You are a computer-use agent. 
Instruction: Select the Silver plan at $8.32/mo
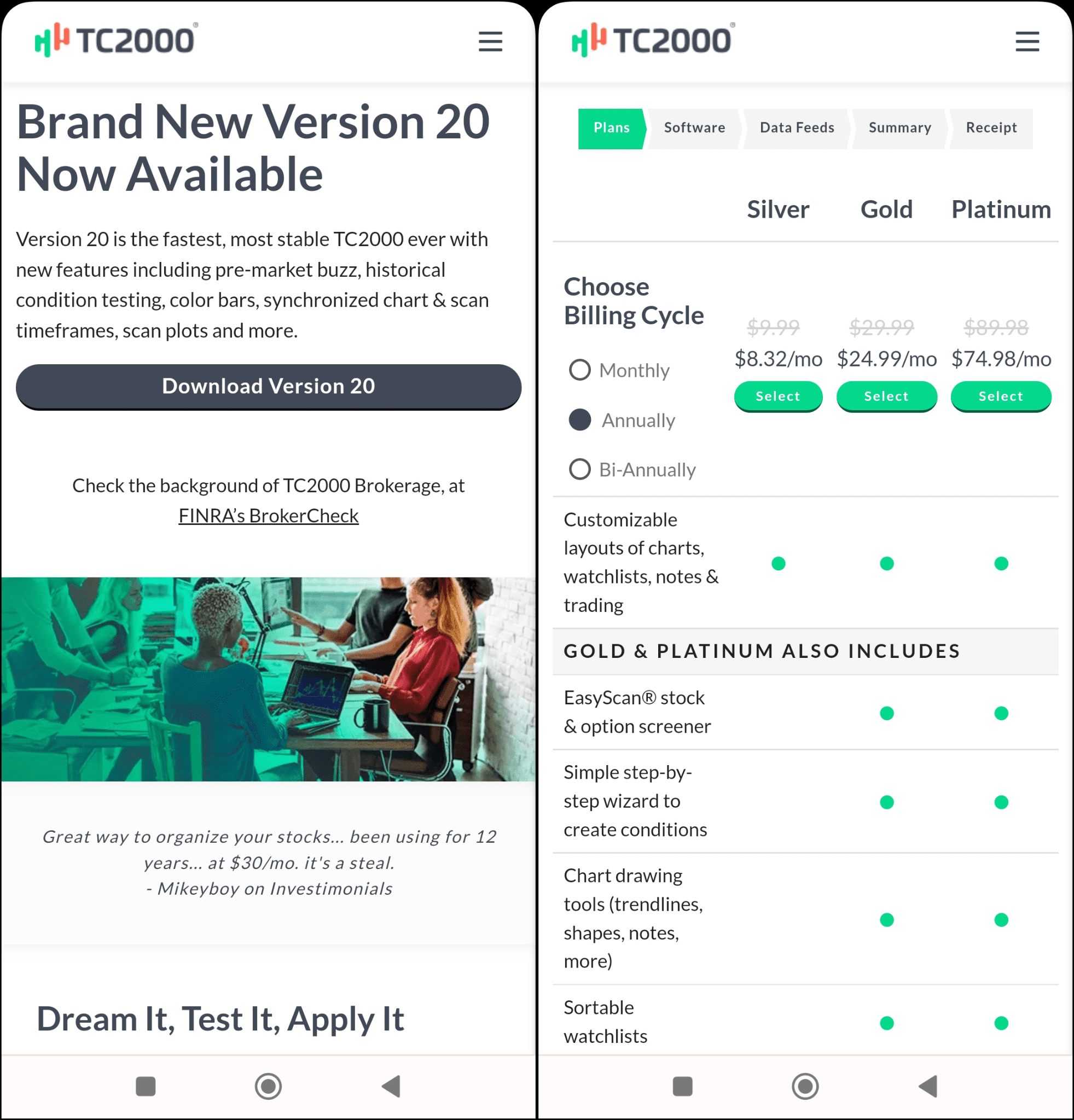(777, 396)
